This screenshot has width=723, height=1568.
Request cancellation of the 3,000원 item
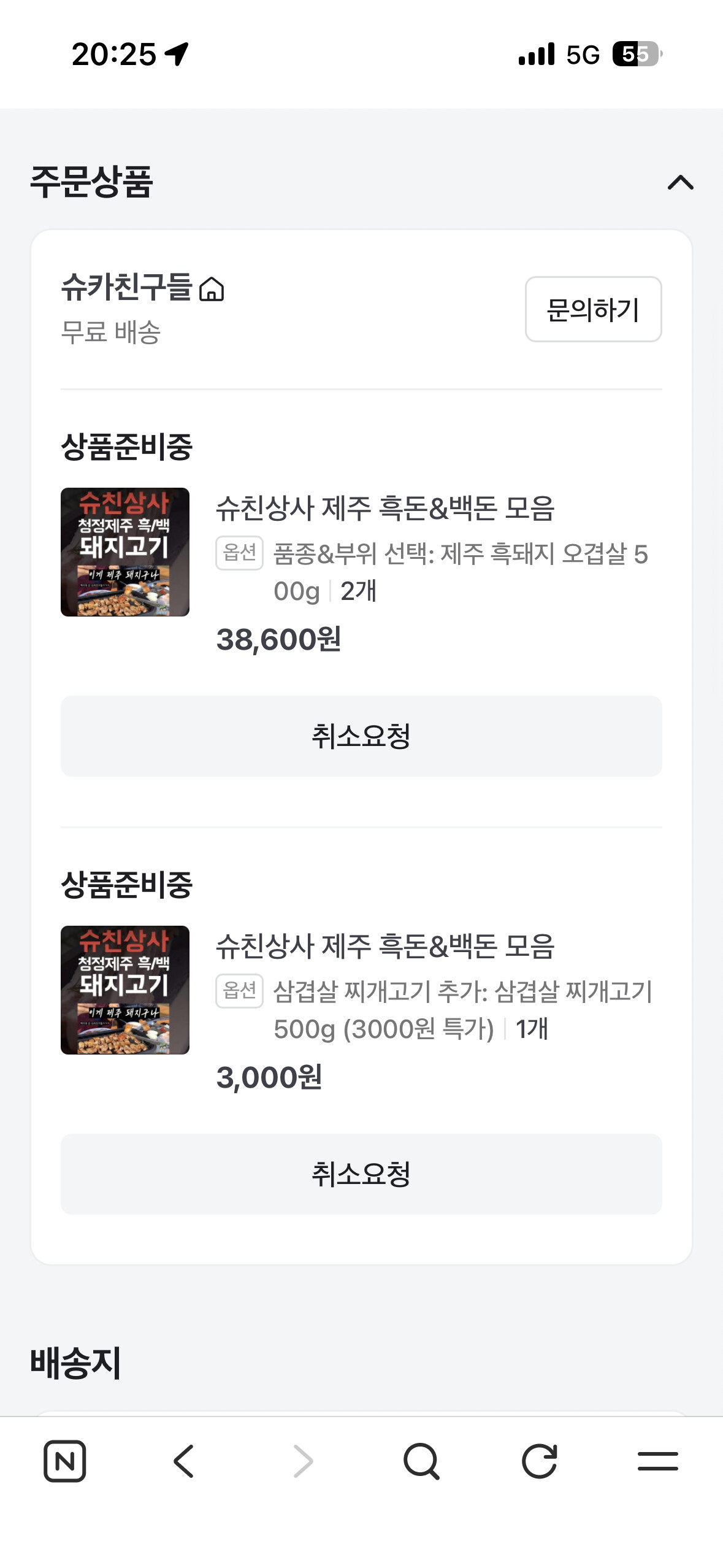[361, 1174]
